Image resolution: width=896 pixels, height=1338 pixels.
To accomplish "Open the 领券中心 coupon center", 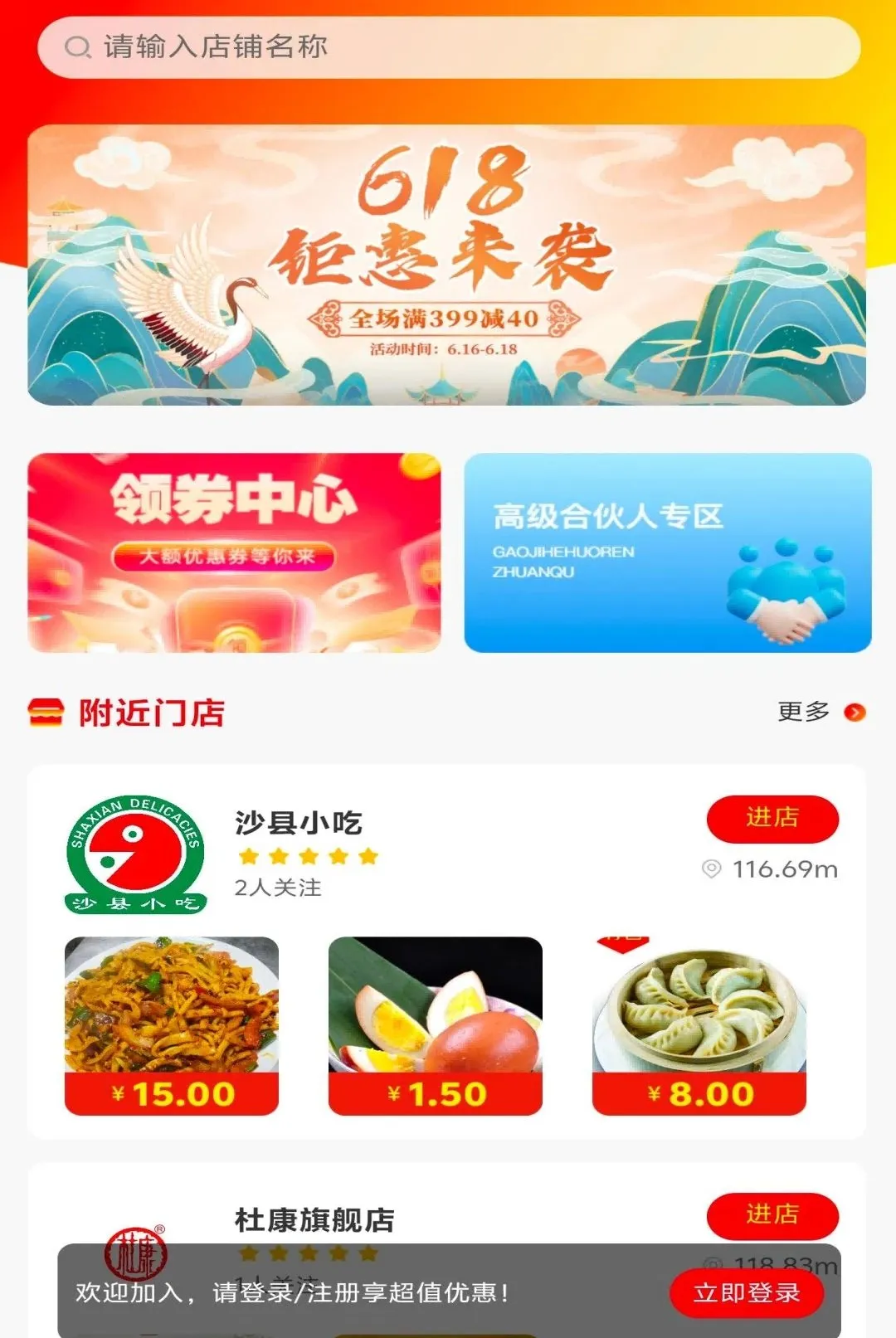I will [234, 552].
